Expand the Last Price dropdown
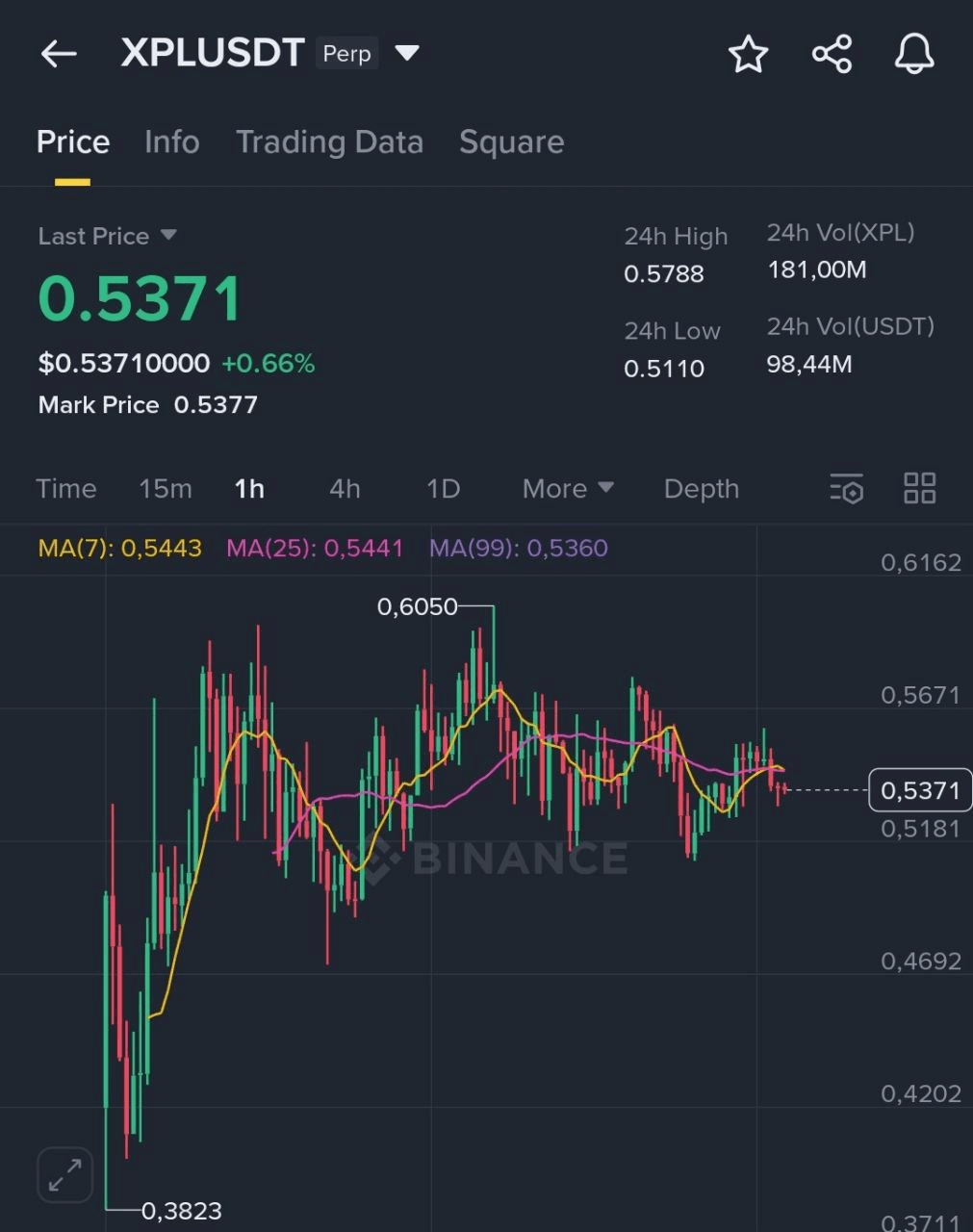 [168, 235]
